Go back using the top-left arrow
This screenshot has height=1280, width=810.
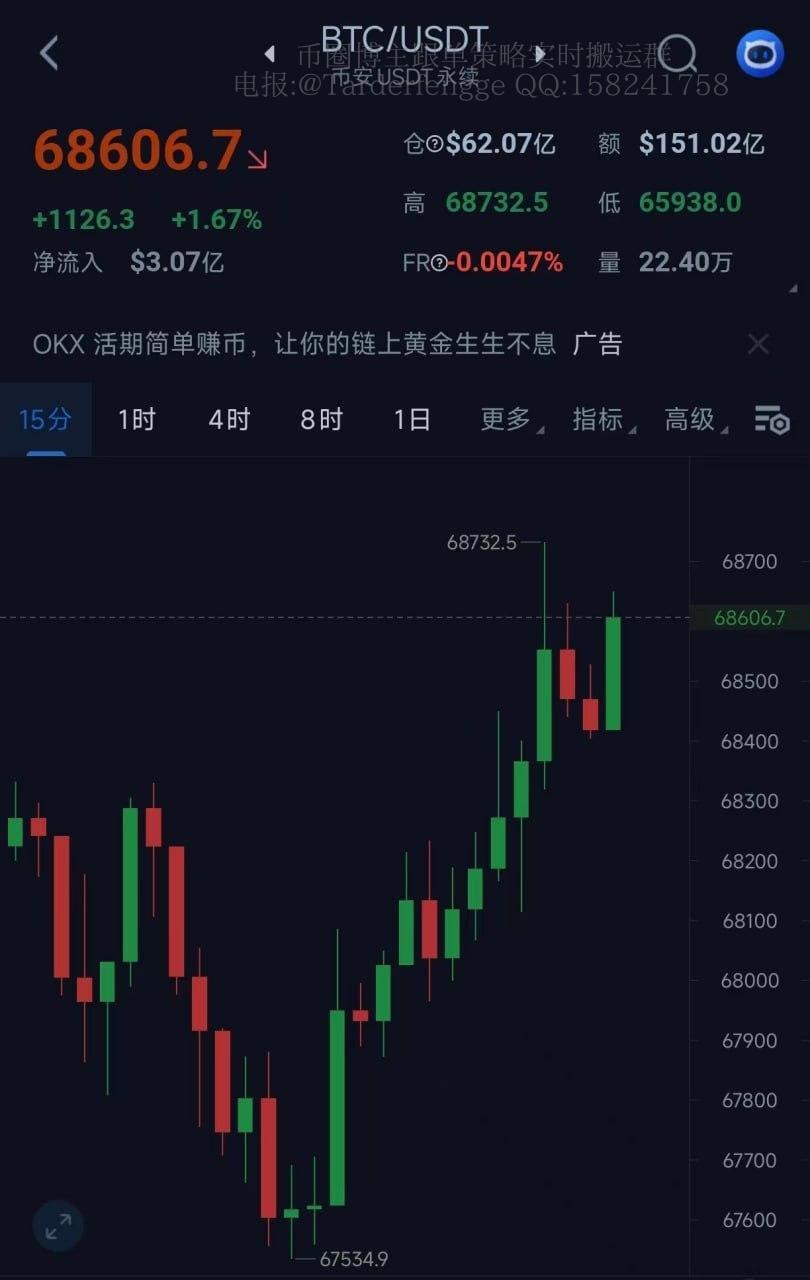pyautogui.click(x=48, y=53)
